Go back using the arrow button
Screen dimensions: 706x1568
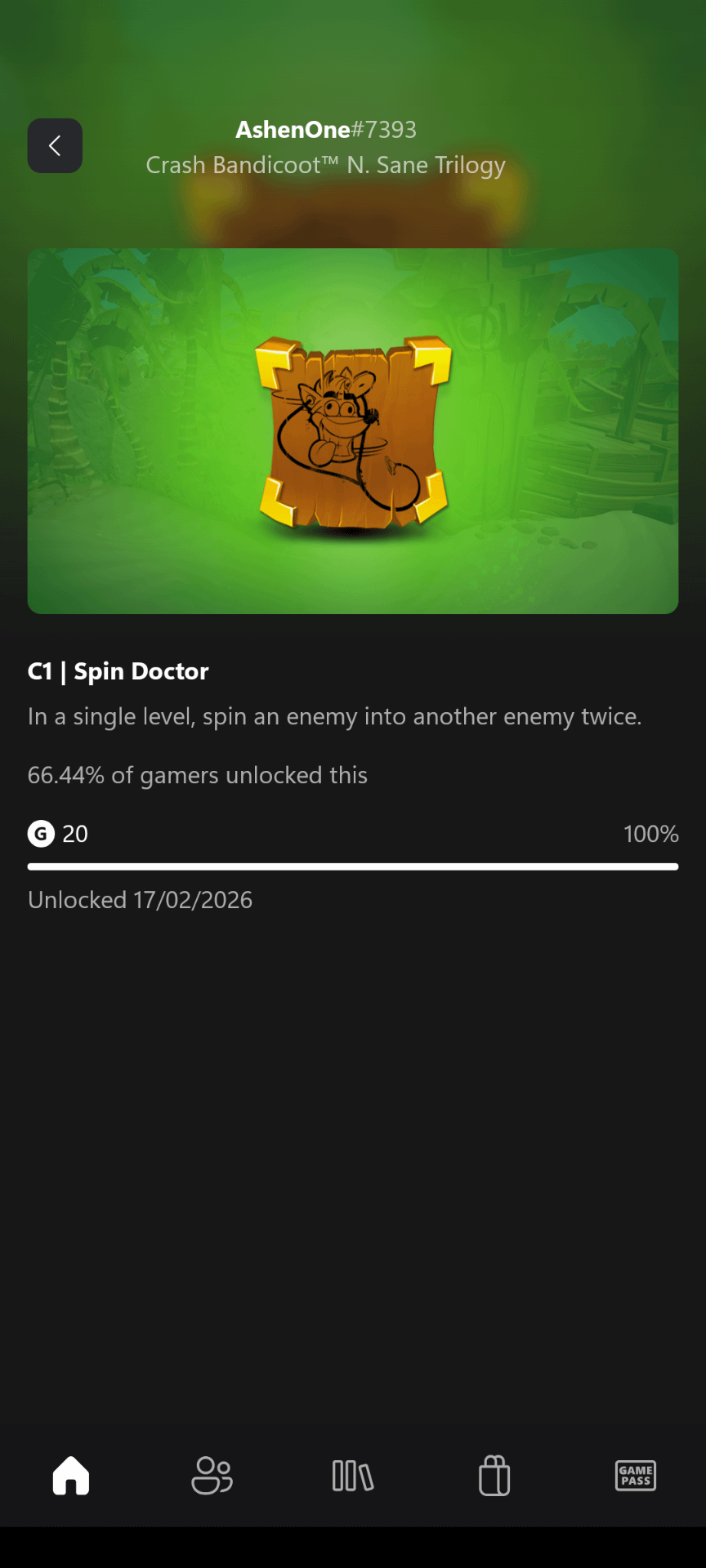coord(55,146)
